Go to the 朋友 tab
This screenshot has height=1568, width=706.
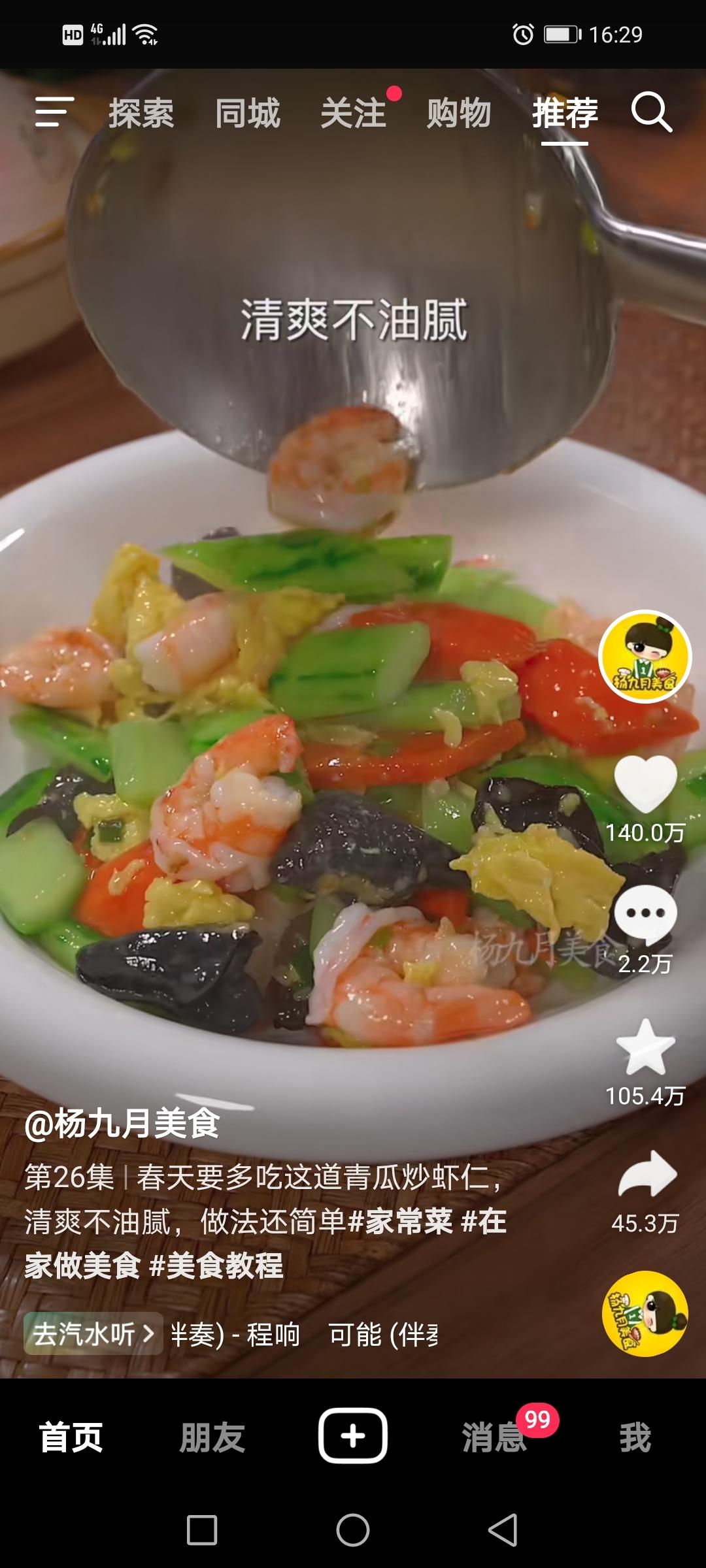click(x=212, y=1437)
